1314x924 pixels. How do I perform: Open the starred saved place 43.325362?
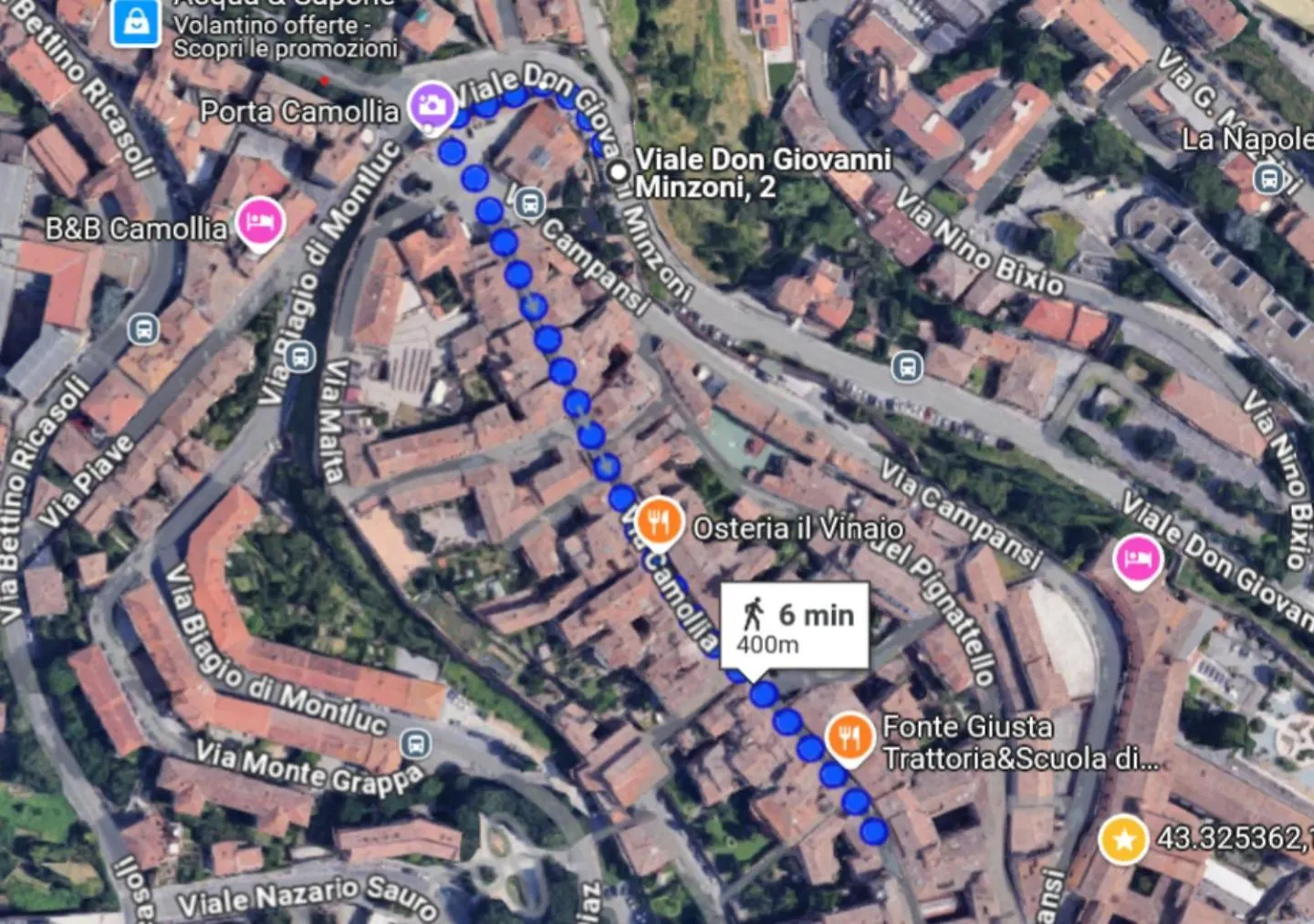pos(1123,838)
